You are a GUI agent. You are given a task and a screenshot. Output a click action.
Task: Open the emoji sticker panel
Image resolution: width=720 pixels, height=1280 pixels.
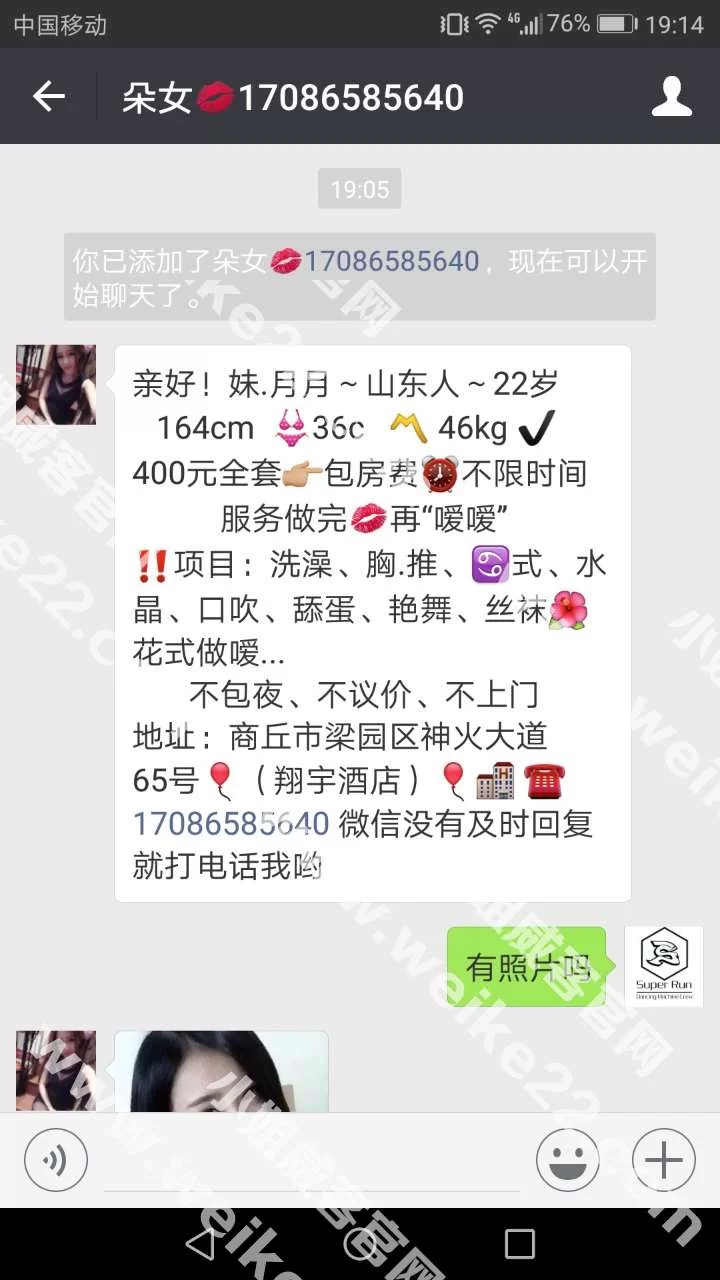point(567,1160)
